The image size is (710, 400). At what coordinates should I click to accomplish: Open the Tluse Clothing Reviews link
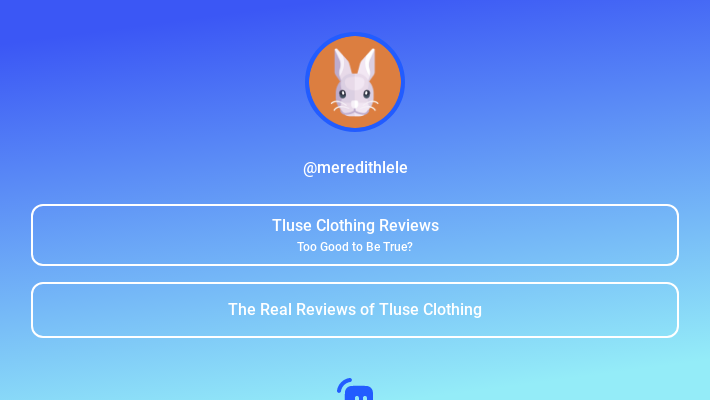(355, 235)
